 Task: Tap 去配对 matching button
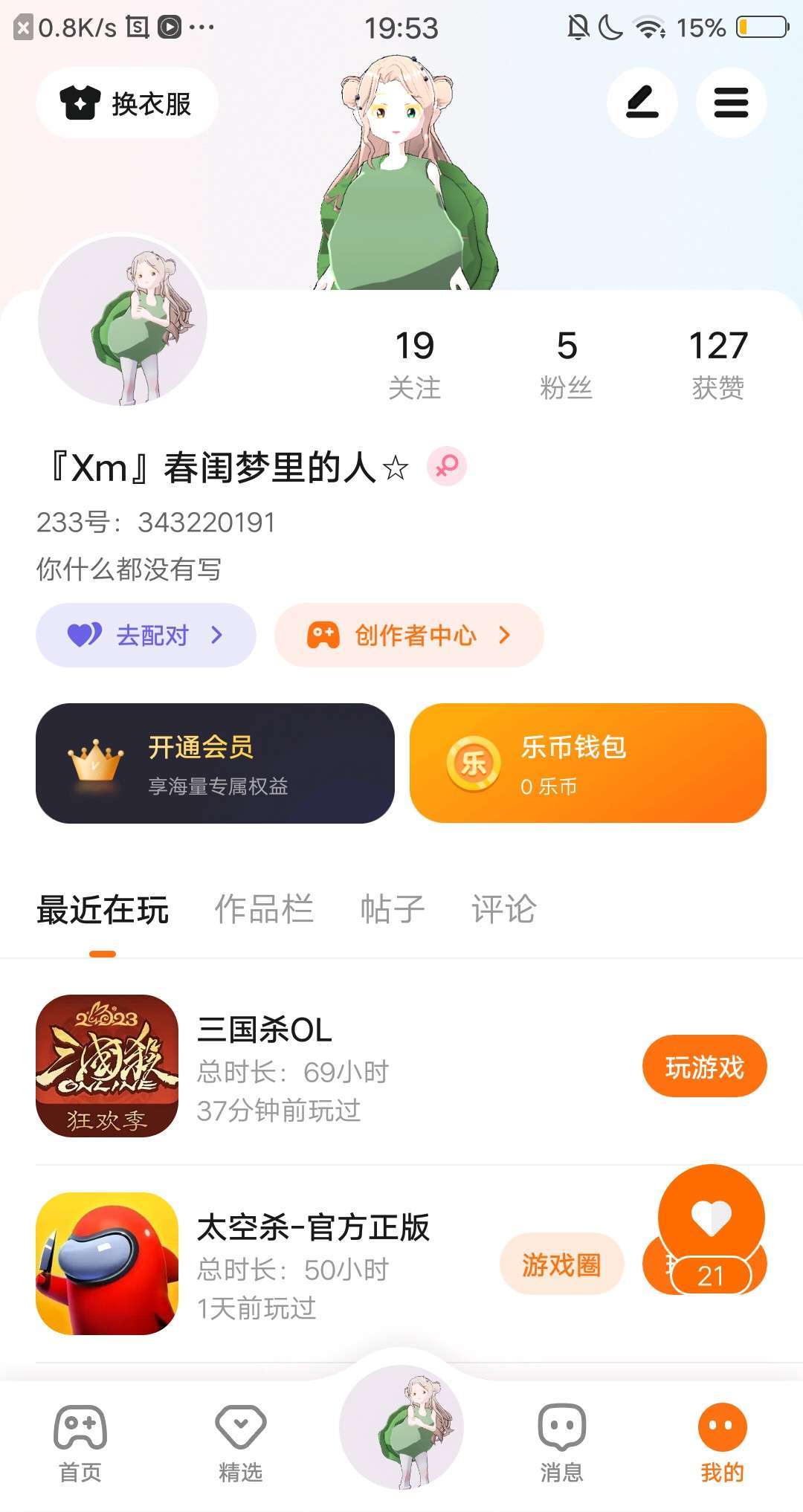coord(146,635)
